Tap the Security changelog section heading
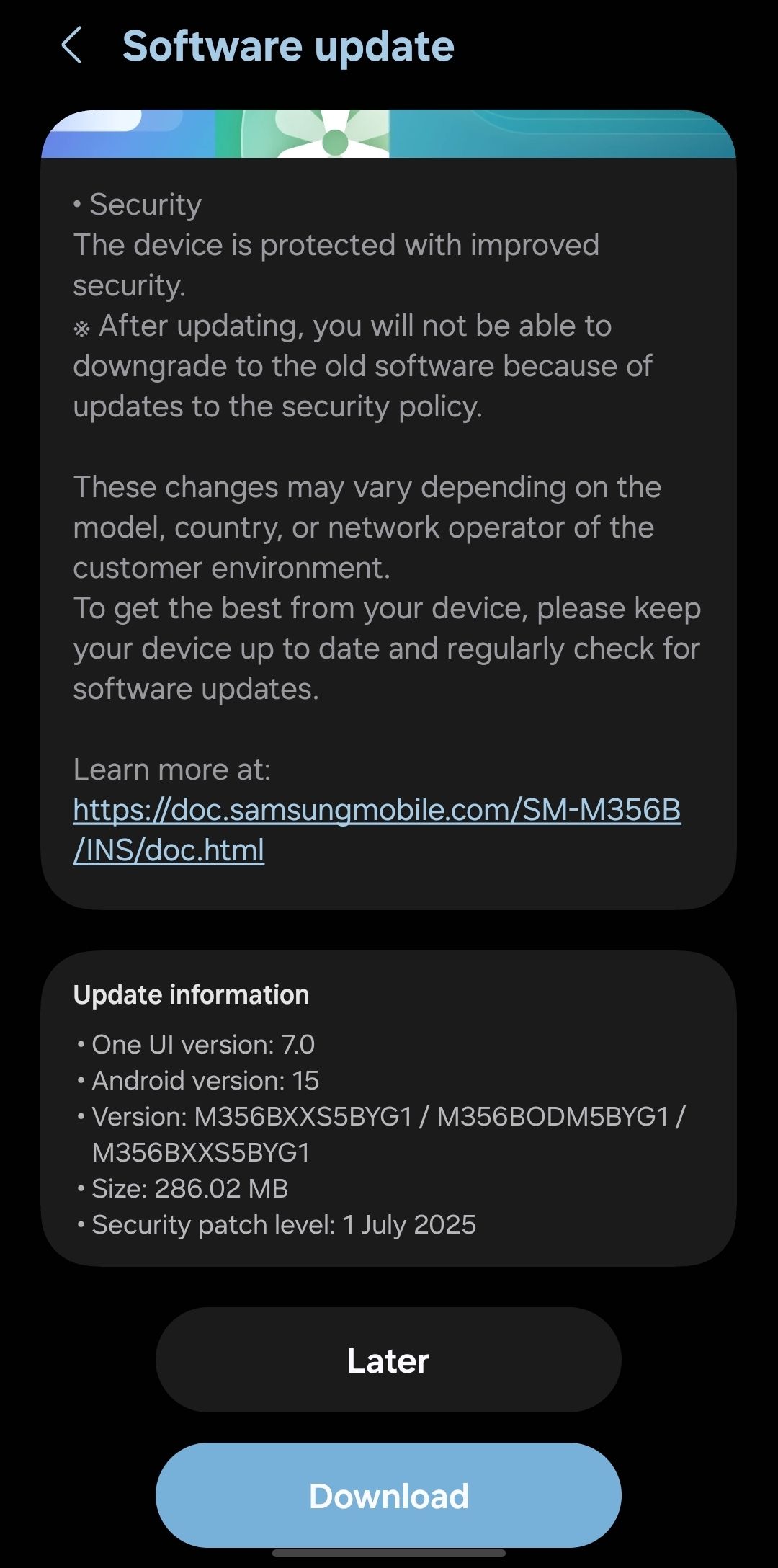778x1568 pixels. [137, 204]
